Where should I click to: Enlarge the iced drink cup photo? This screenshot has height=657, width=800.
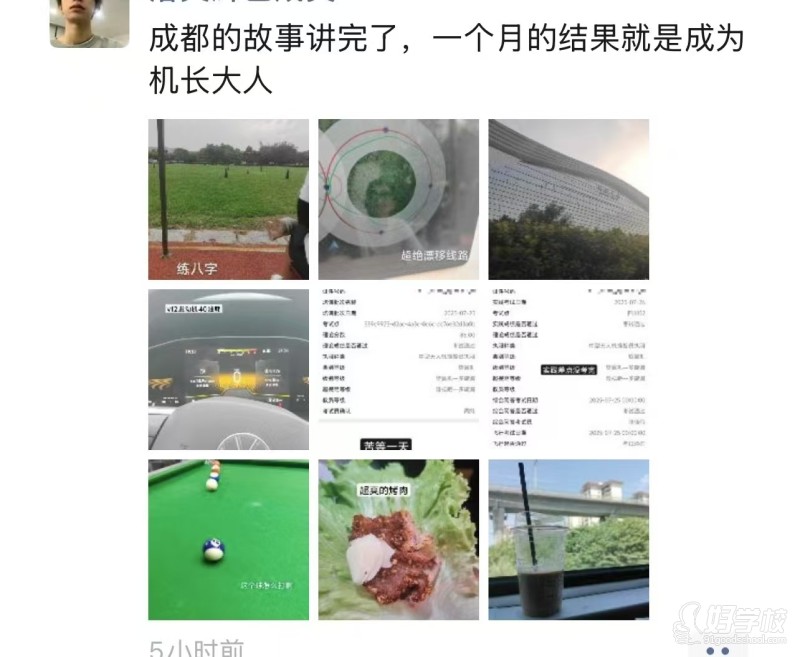point(568,539)
